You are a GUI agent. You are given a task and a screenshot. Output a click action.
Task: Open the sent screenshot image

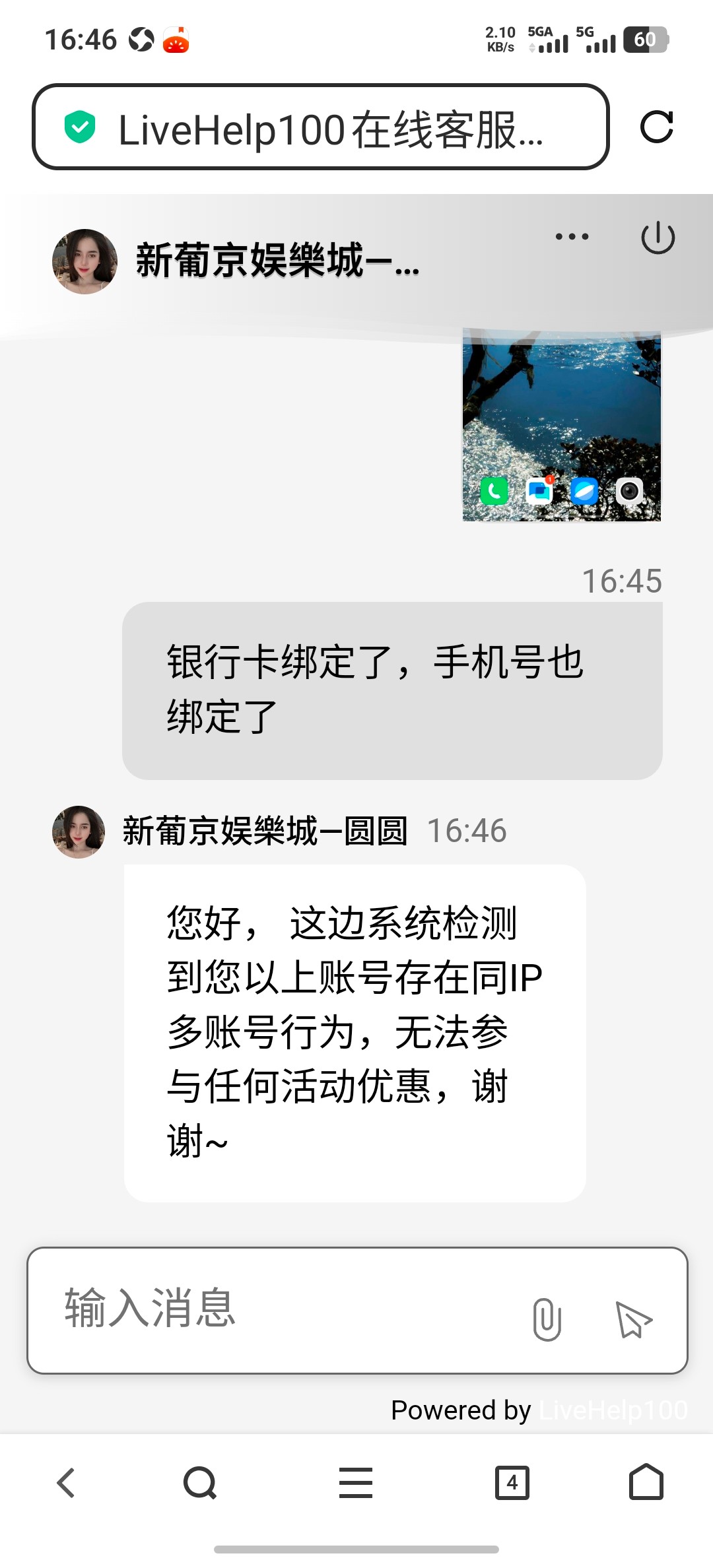[561, 426]
